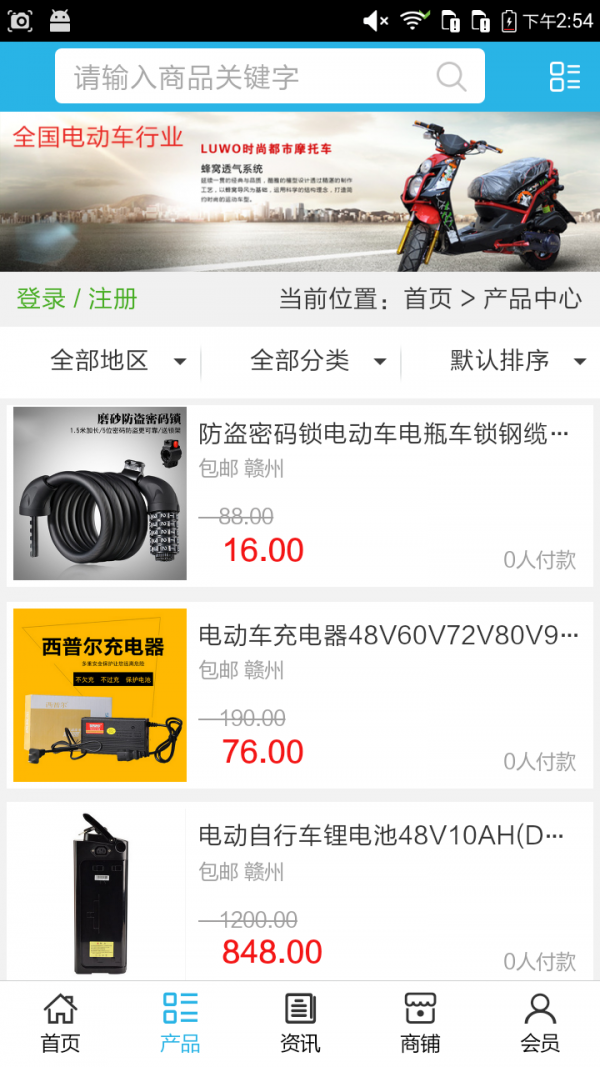Open the 会员 member tab
This screenshot has height=1067, width=600.
click(x=540, y=1023)
